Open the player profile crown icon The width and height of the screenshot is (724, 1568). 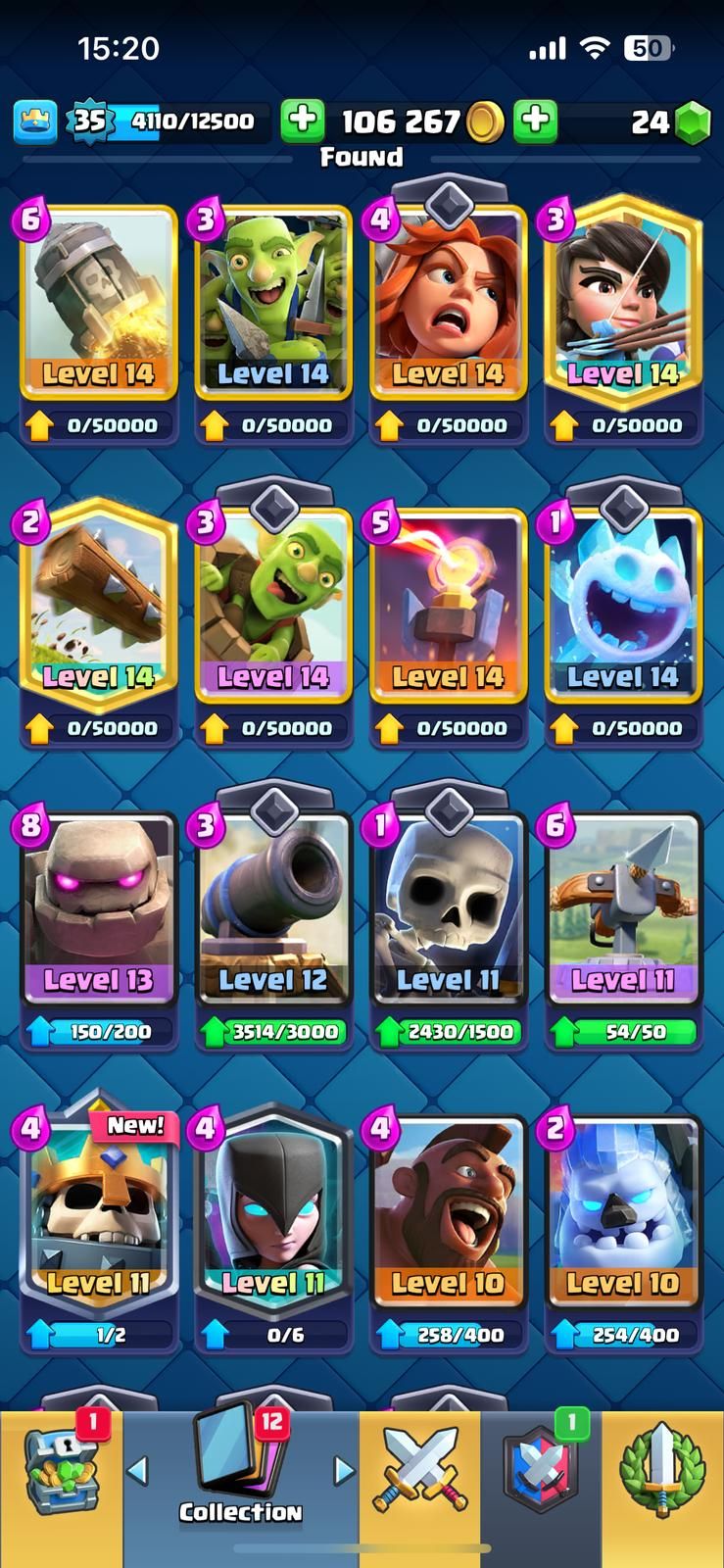35,122
